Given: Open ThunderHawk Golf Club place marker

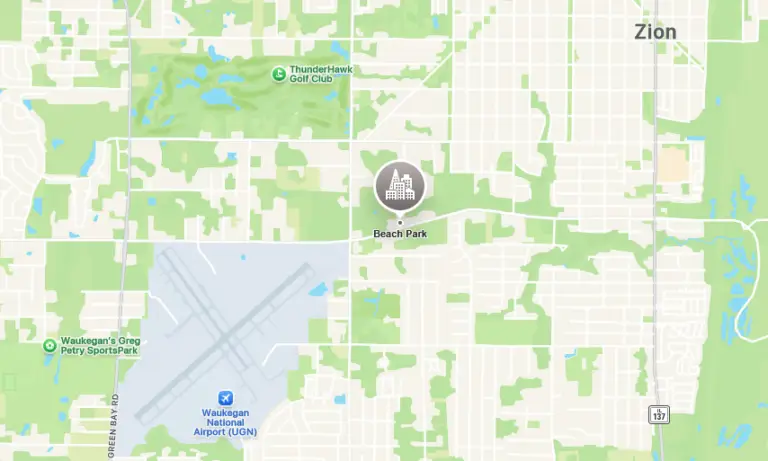Looking at the screenshot, I should [x=279, y=73].
